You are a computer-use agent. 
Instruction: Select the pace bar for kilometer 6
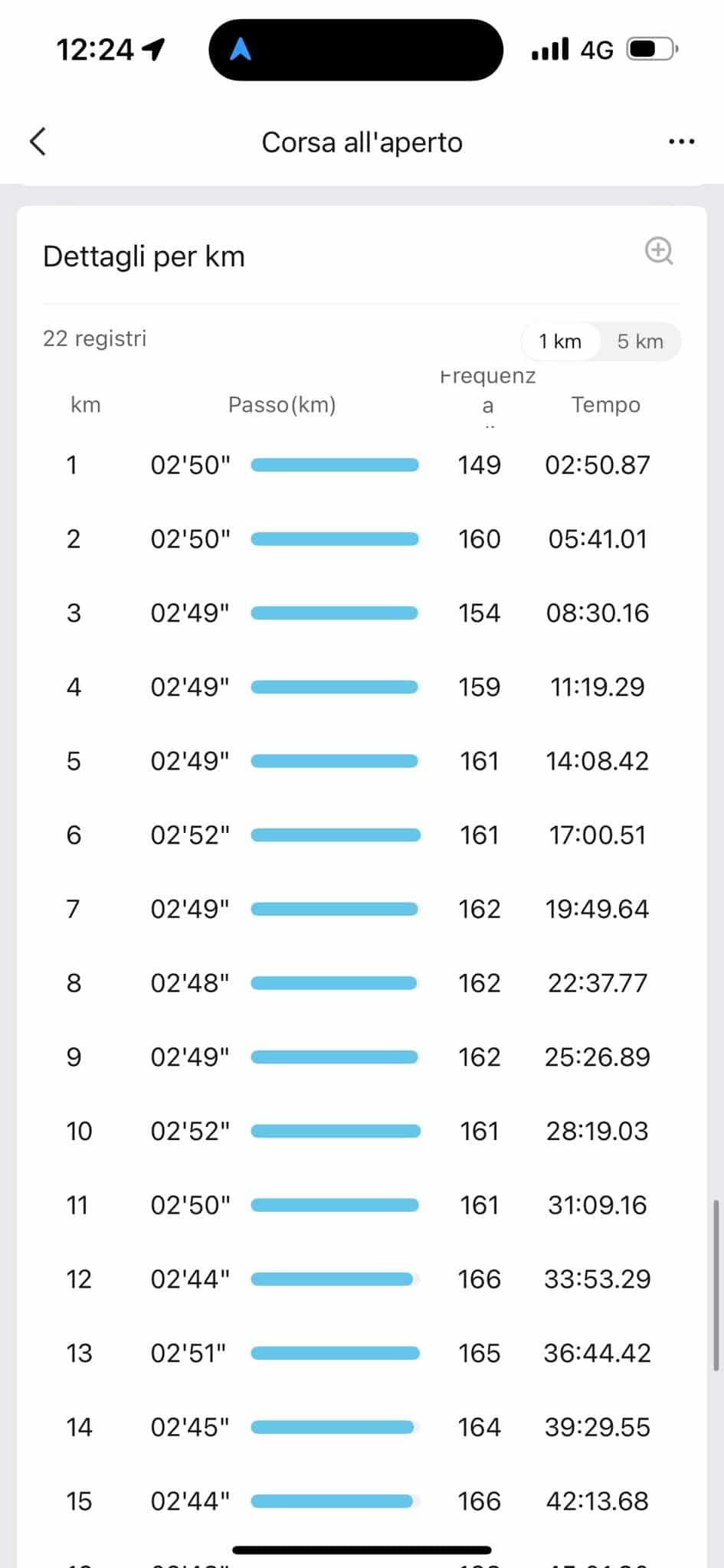click(x=336, y=834)
